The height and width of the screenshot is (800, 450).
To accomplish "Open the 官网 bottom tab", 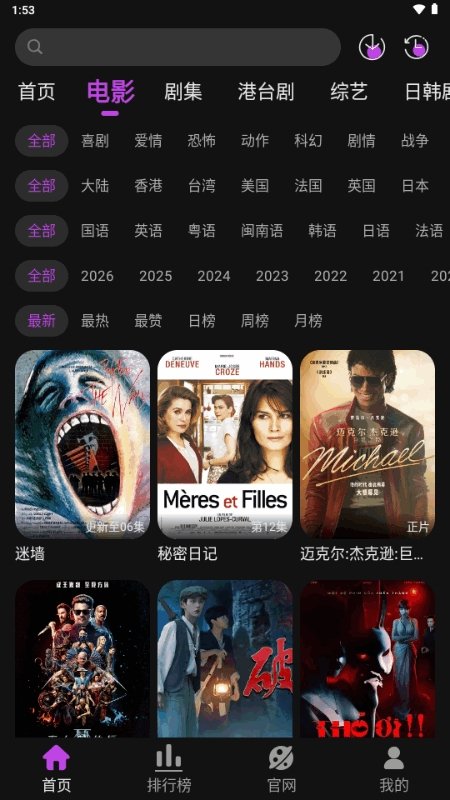I will pyautogui.click(x=281, y=769).
